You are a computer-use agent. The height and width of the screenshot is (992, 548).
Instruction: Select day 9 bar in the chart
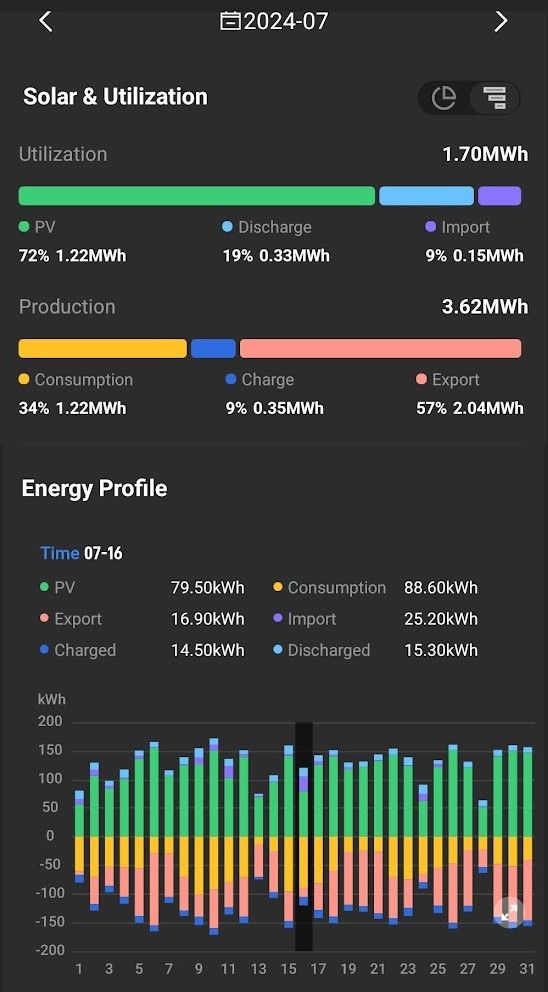point(199,837)
